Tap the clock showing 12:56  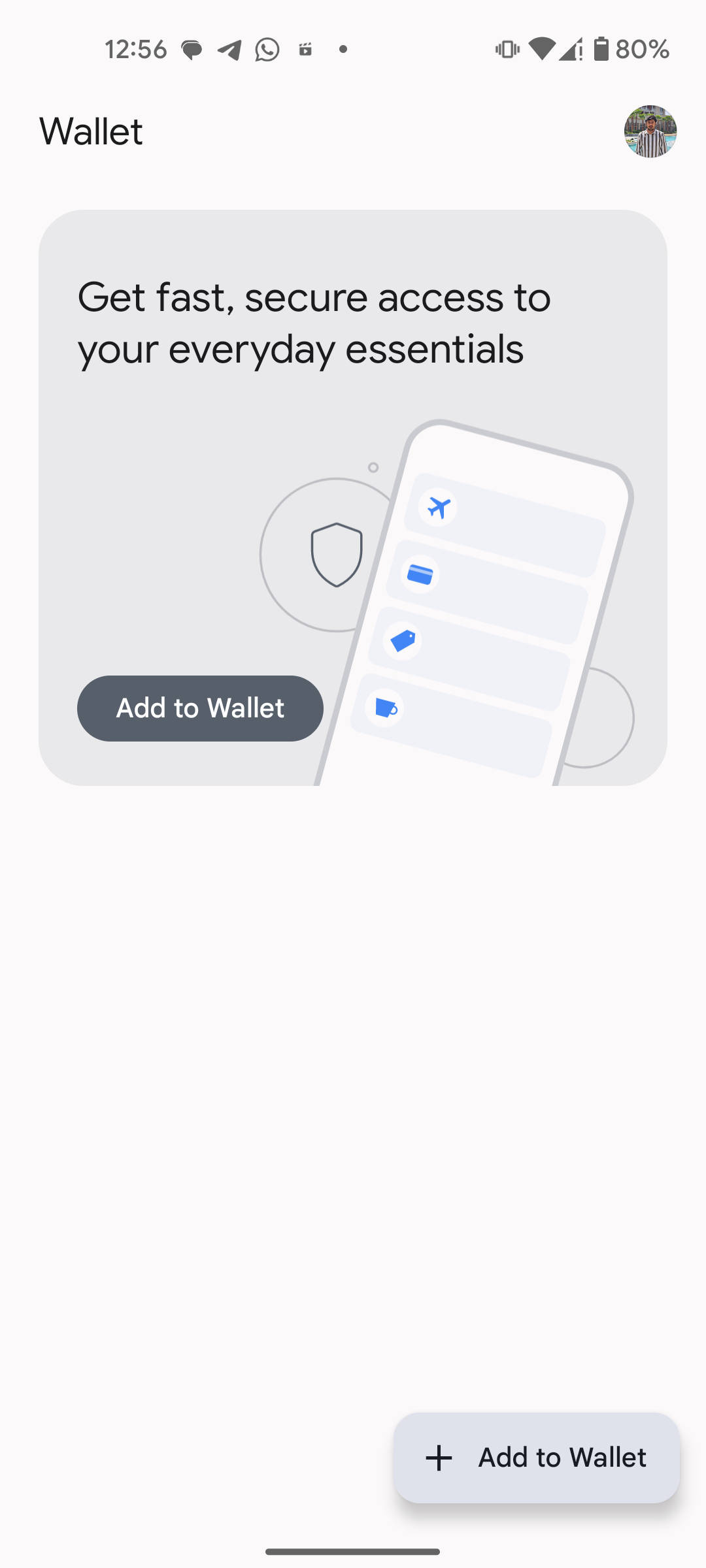[x=135, y=50]
